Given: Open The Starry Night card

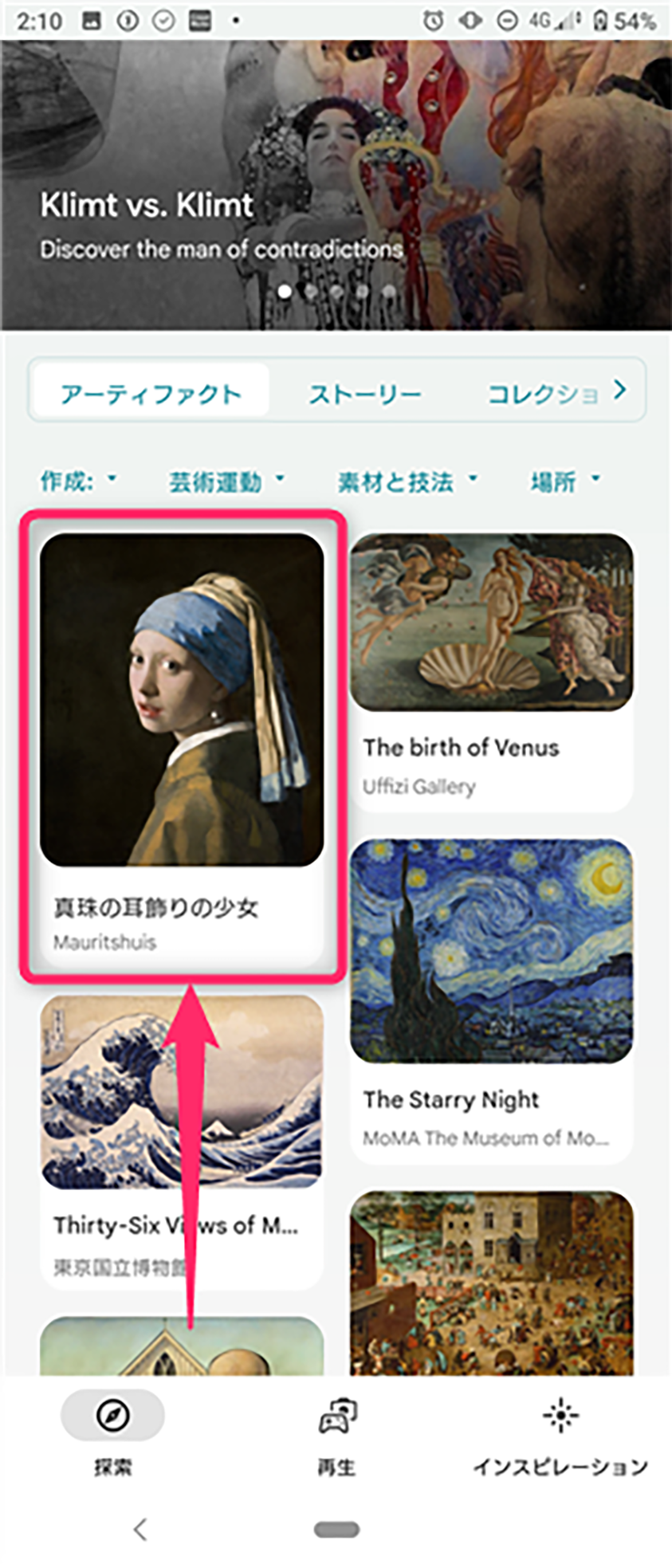Looking at the screenshot, I should click(491, 996).
